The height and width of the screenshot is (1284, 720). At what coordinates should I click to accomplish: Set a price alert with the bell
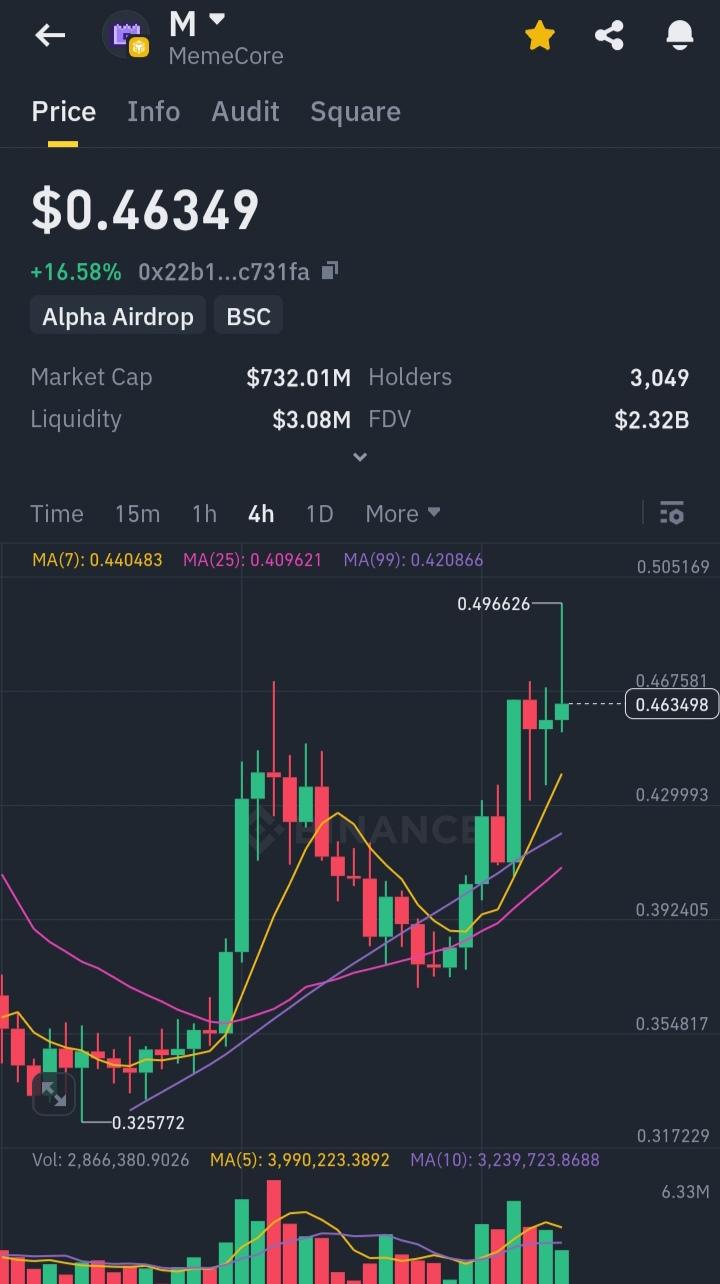(680, 36)
